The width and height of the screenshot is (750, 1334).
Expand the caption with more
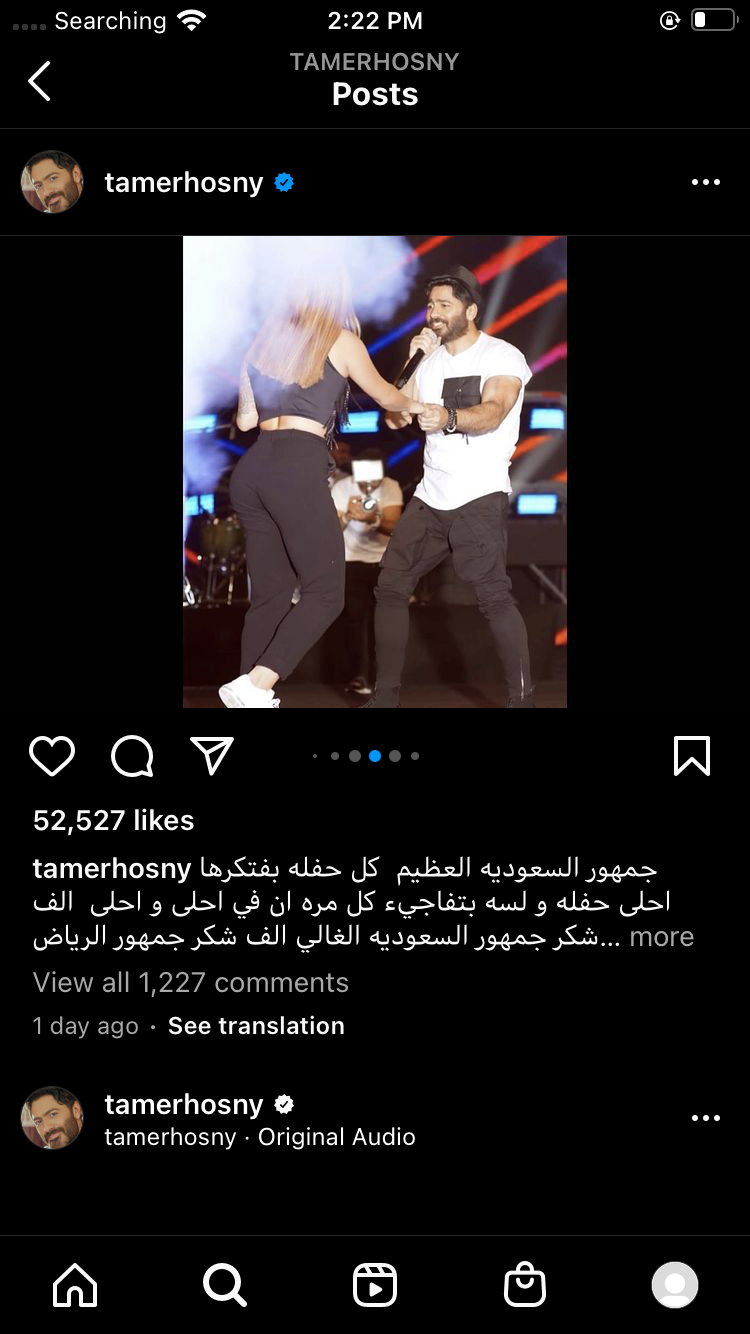[x=661, y=937]
